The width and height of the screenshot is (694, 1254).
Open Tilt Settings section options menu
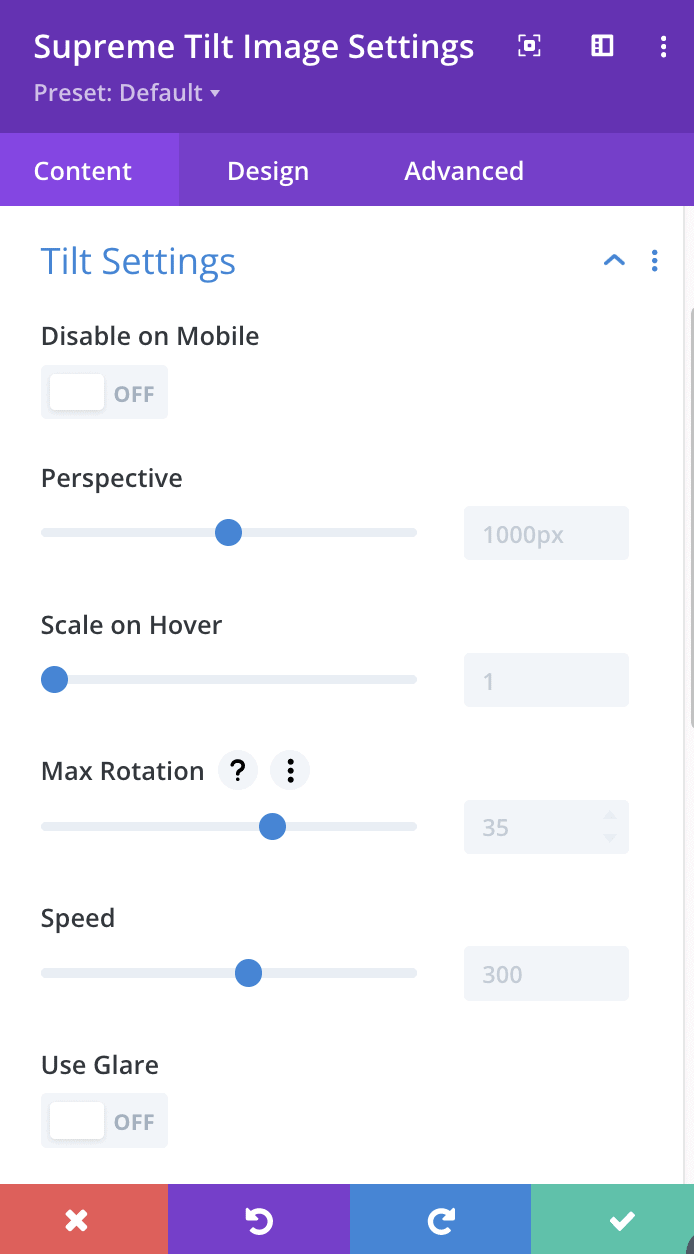pos(655,261)
